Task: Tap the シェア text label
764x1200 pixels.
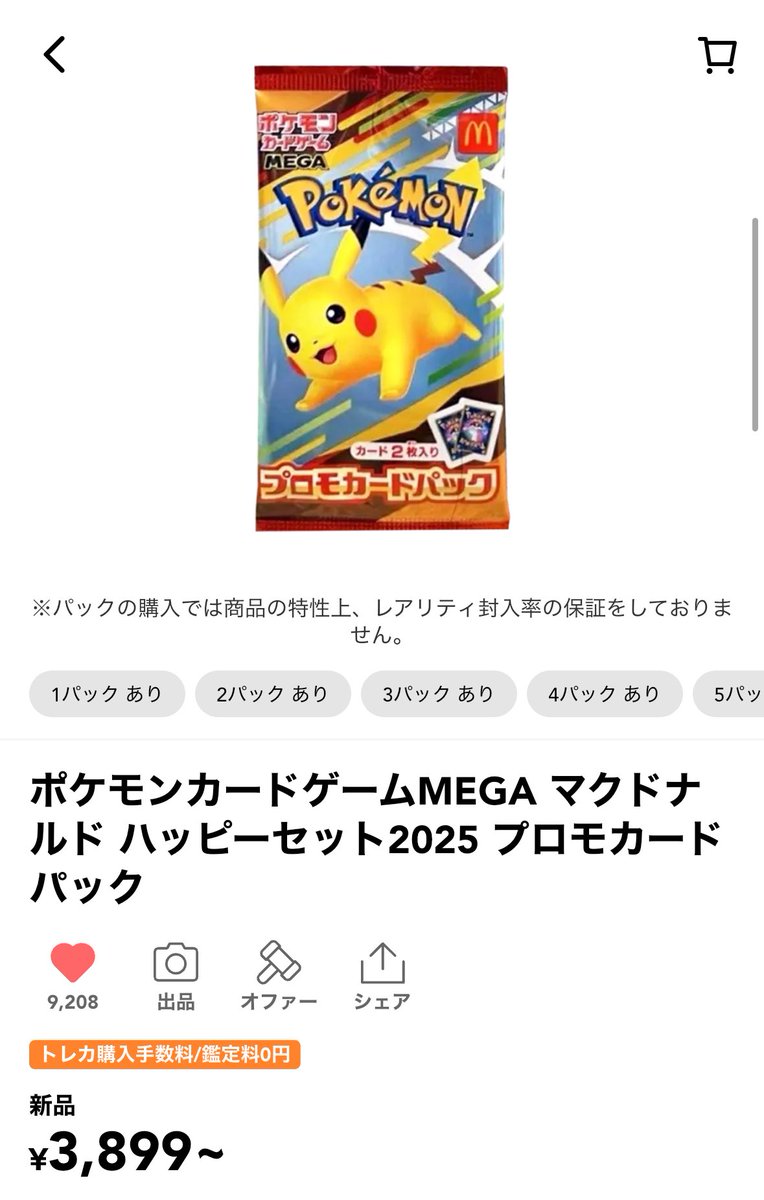Action: coord(383,1000)
